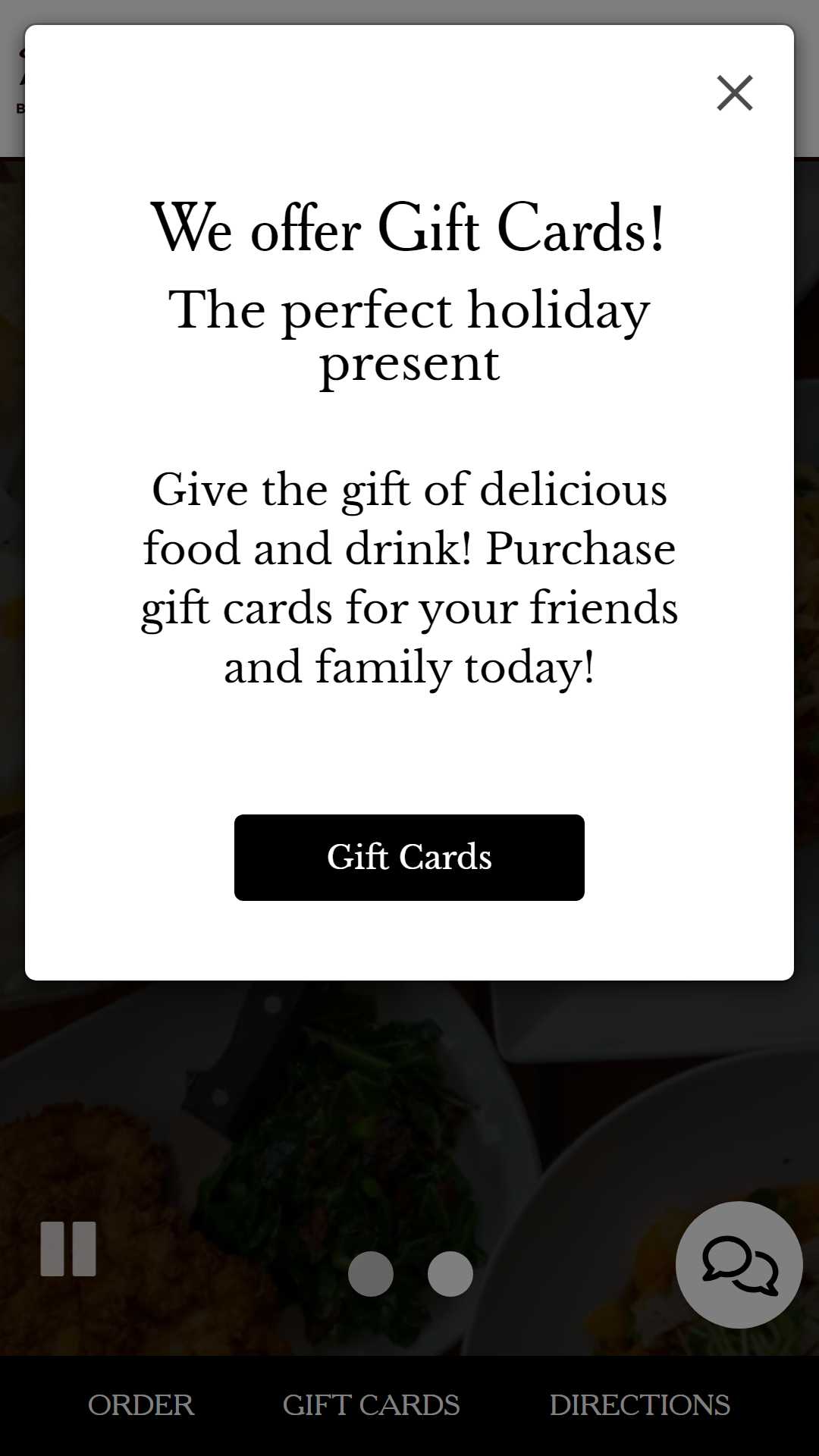This screenshot has width=819, height=1456.
Task: Select the first slideshow dot
Action: tap(371, 1274)
